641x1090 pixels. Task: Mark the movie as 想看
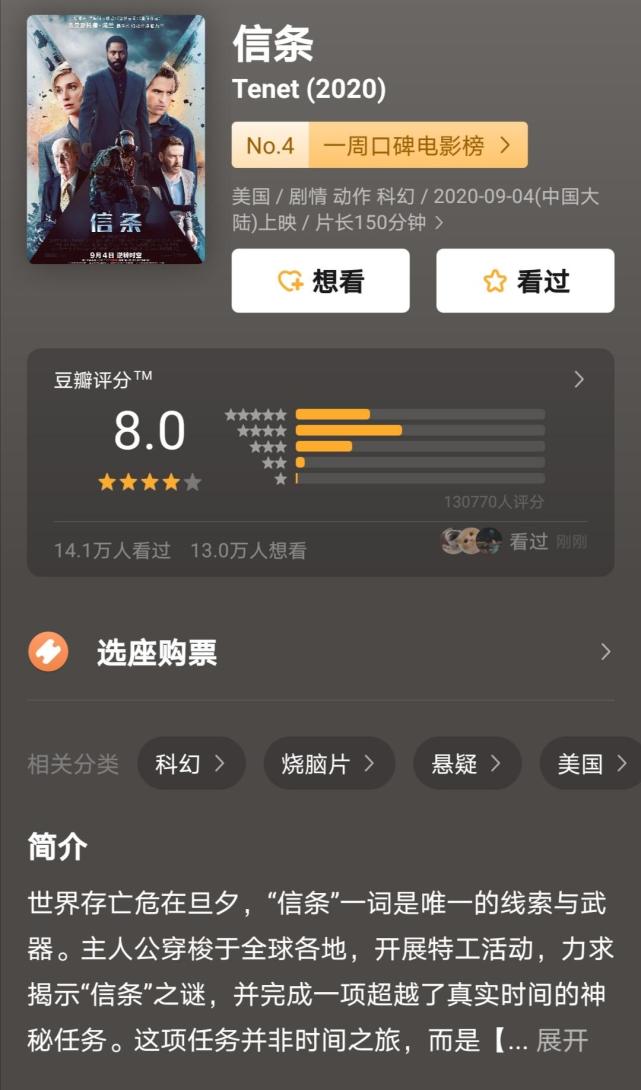click(320, 281)
